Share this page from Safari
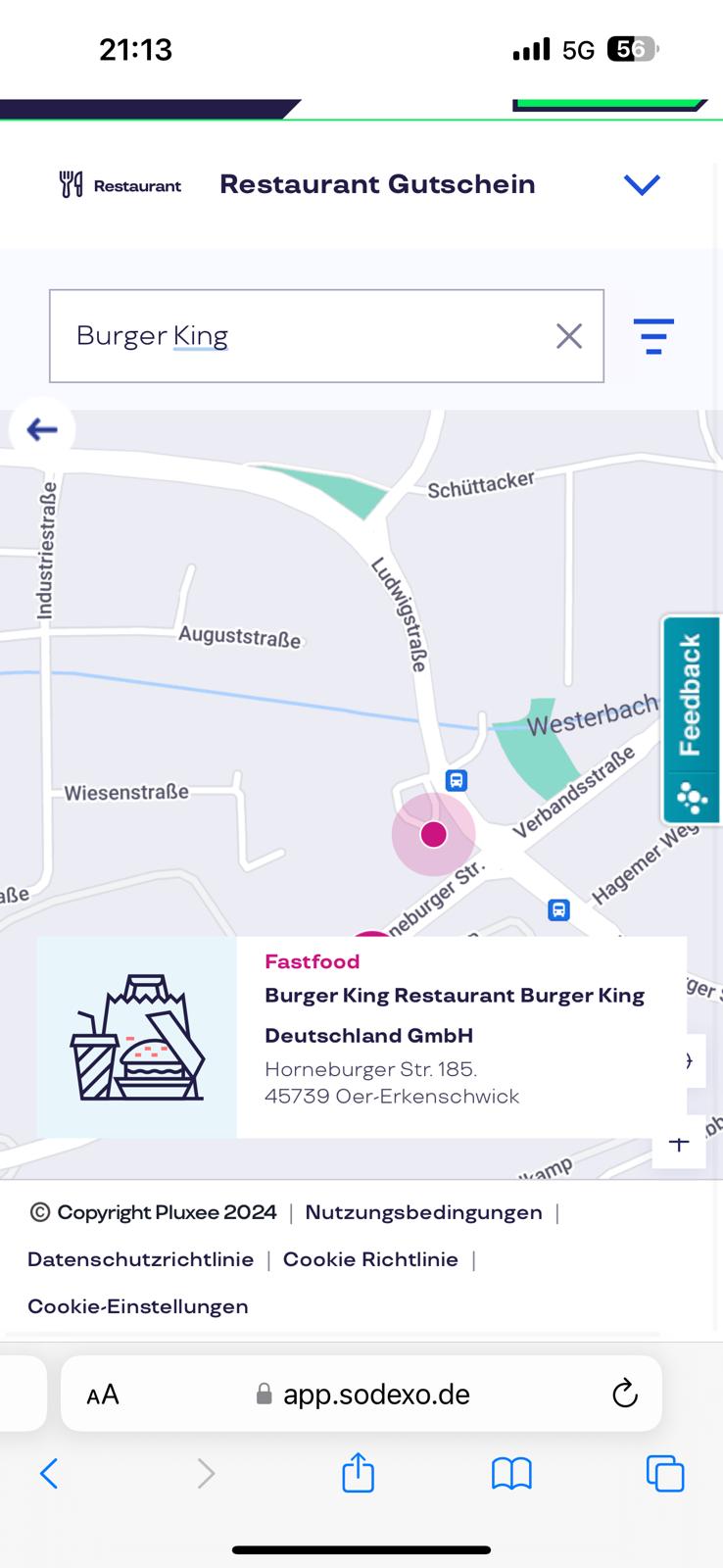Viewport: 723px width, 1568px height. 358,1473
